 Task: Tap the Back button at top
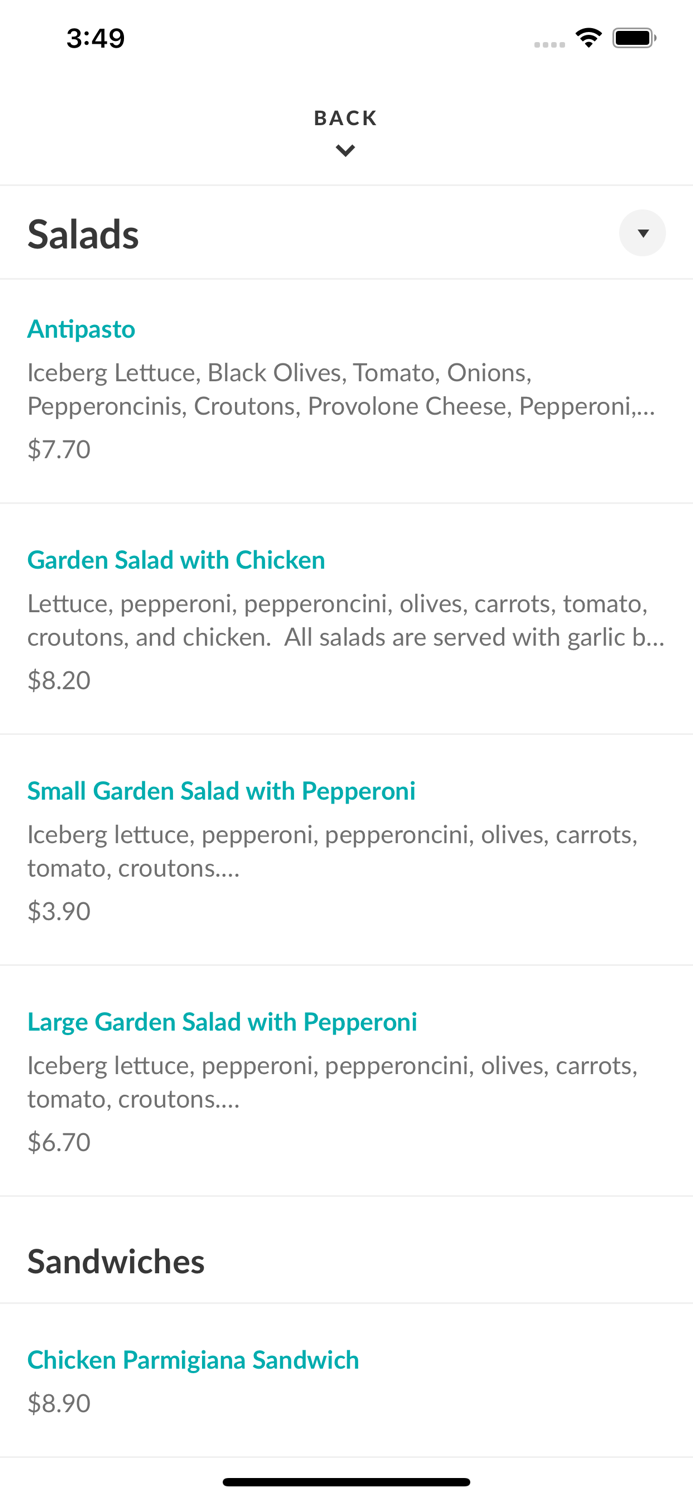tap(345, 131)
